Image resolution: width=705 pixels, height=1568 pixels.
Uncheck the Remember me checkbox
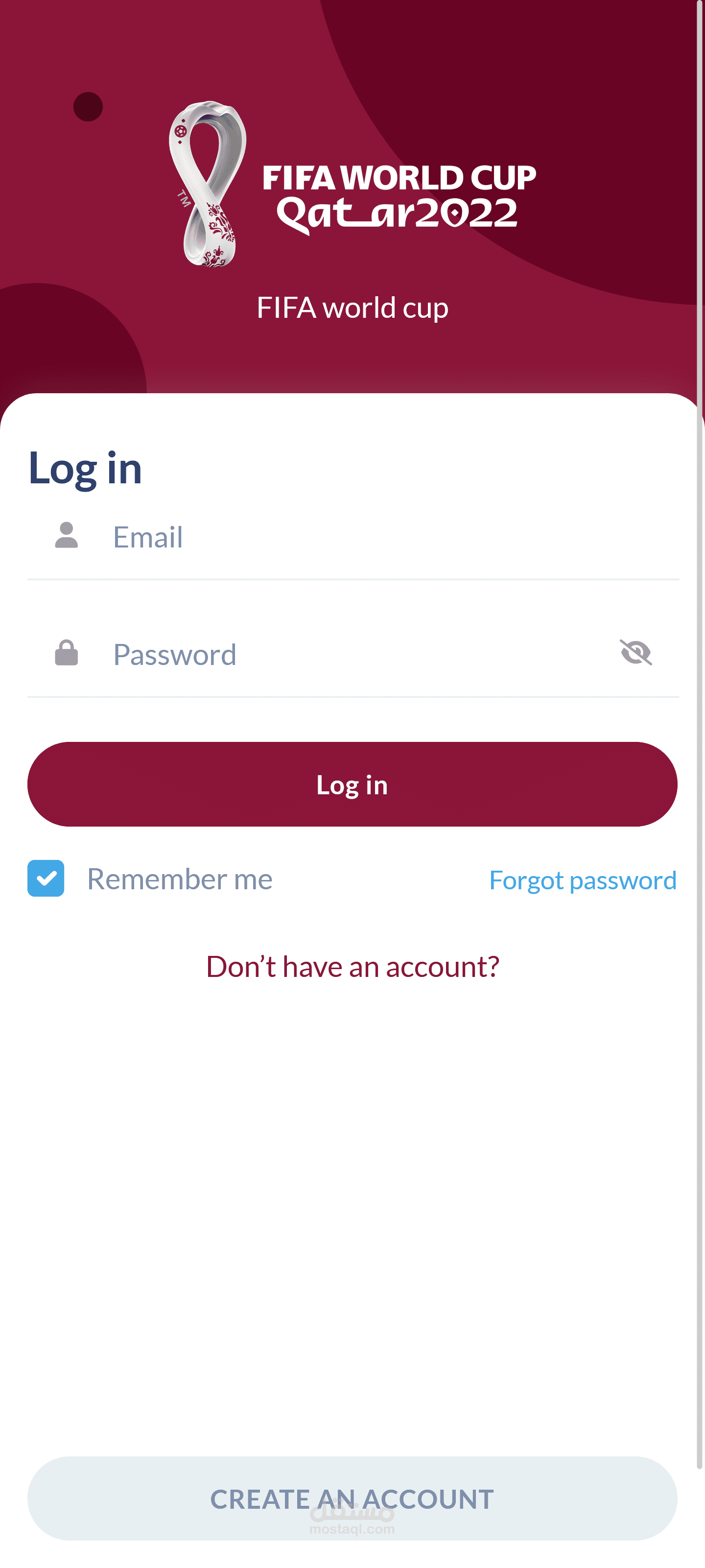46,879
